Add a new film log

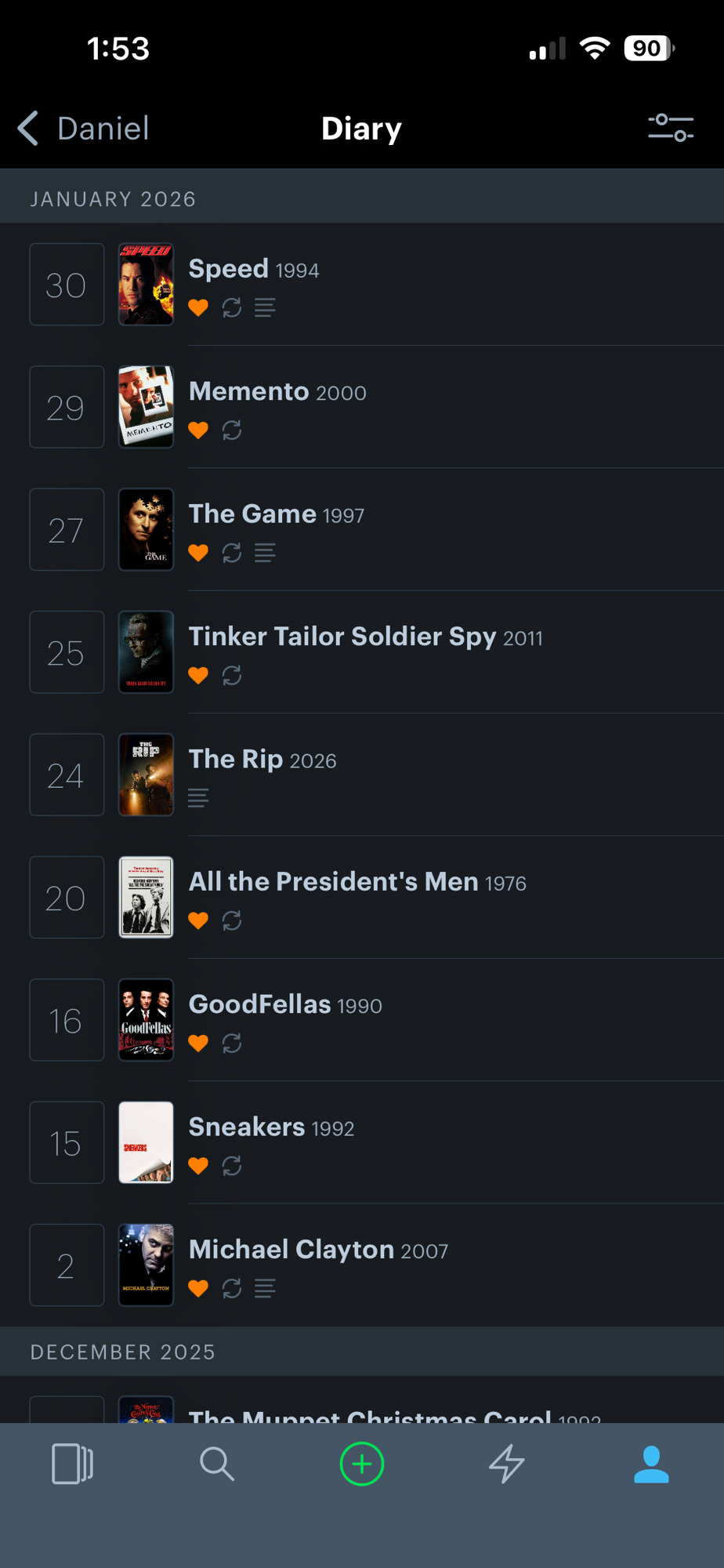click(362, 1464)
